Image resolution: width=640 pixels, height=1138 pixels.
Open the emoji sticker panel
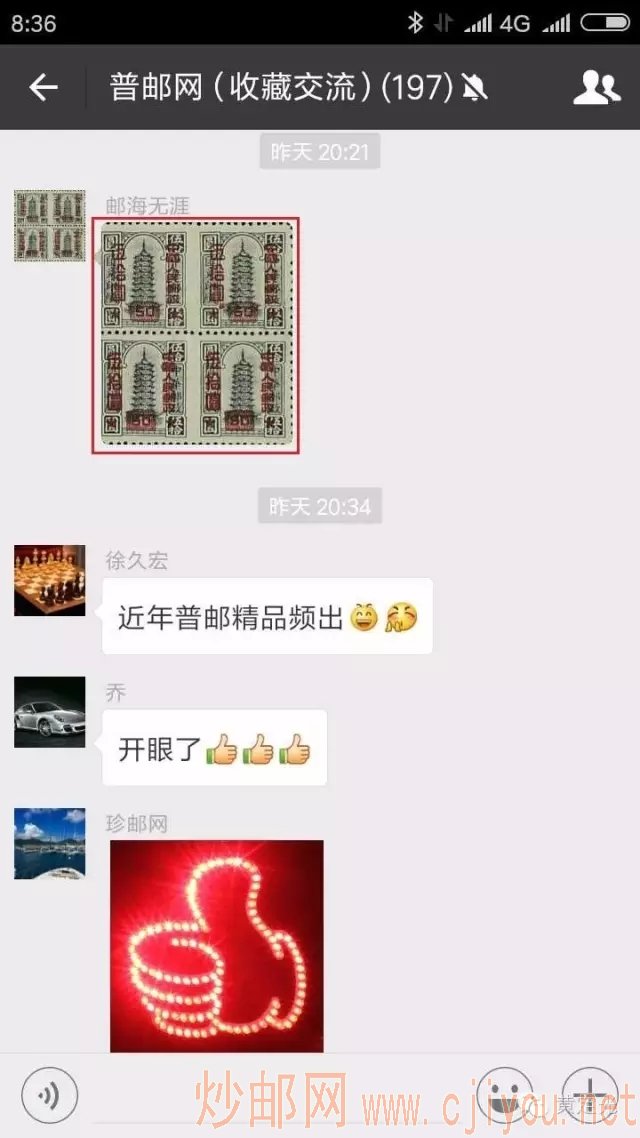click(x=504, y=1094)
